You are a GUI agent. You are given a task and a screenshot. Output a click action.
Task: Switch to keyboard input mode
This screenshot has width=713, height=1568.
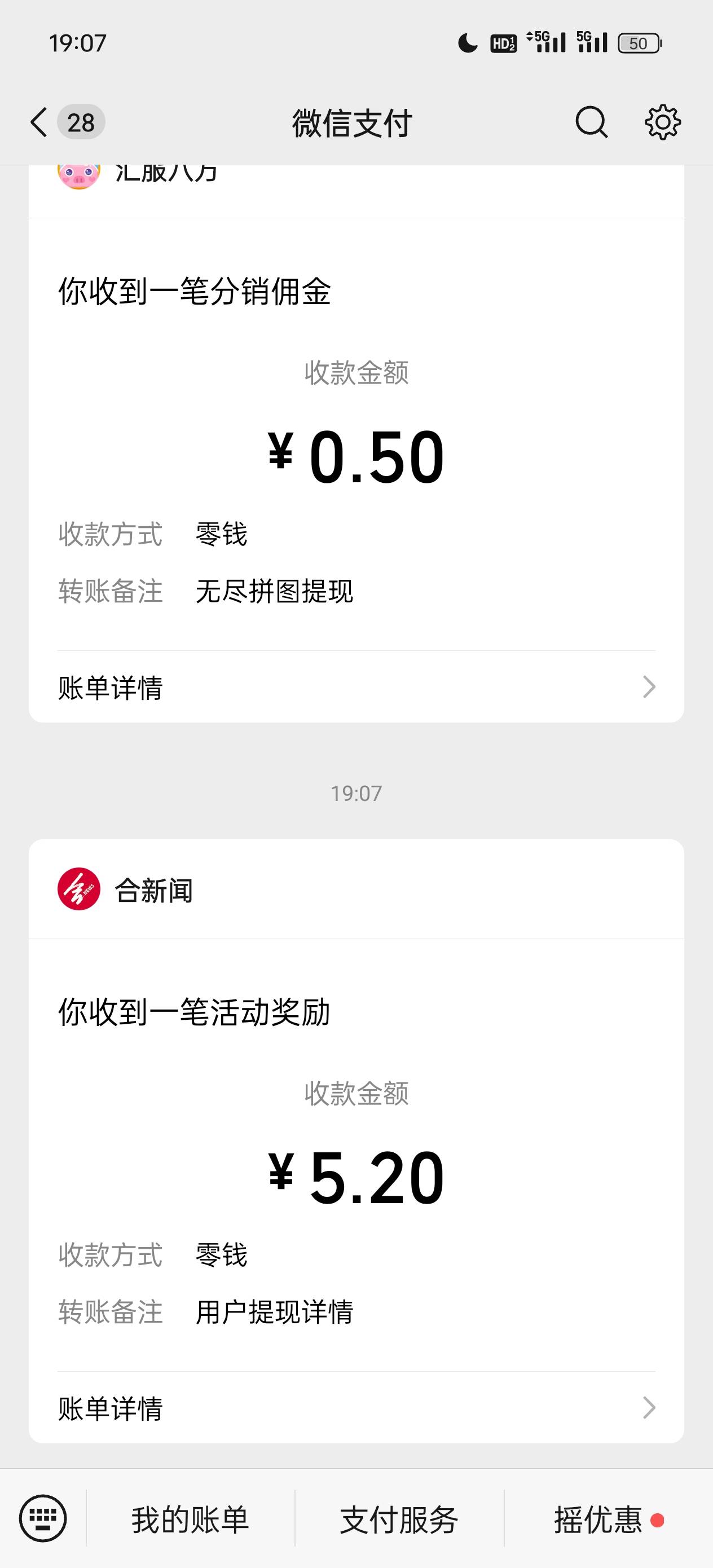point(43,1518)
